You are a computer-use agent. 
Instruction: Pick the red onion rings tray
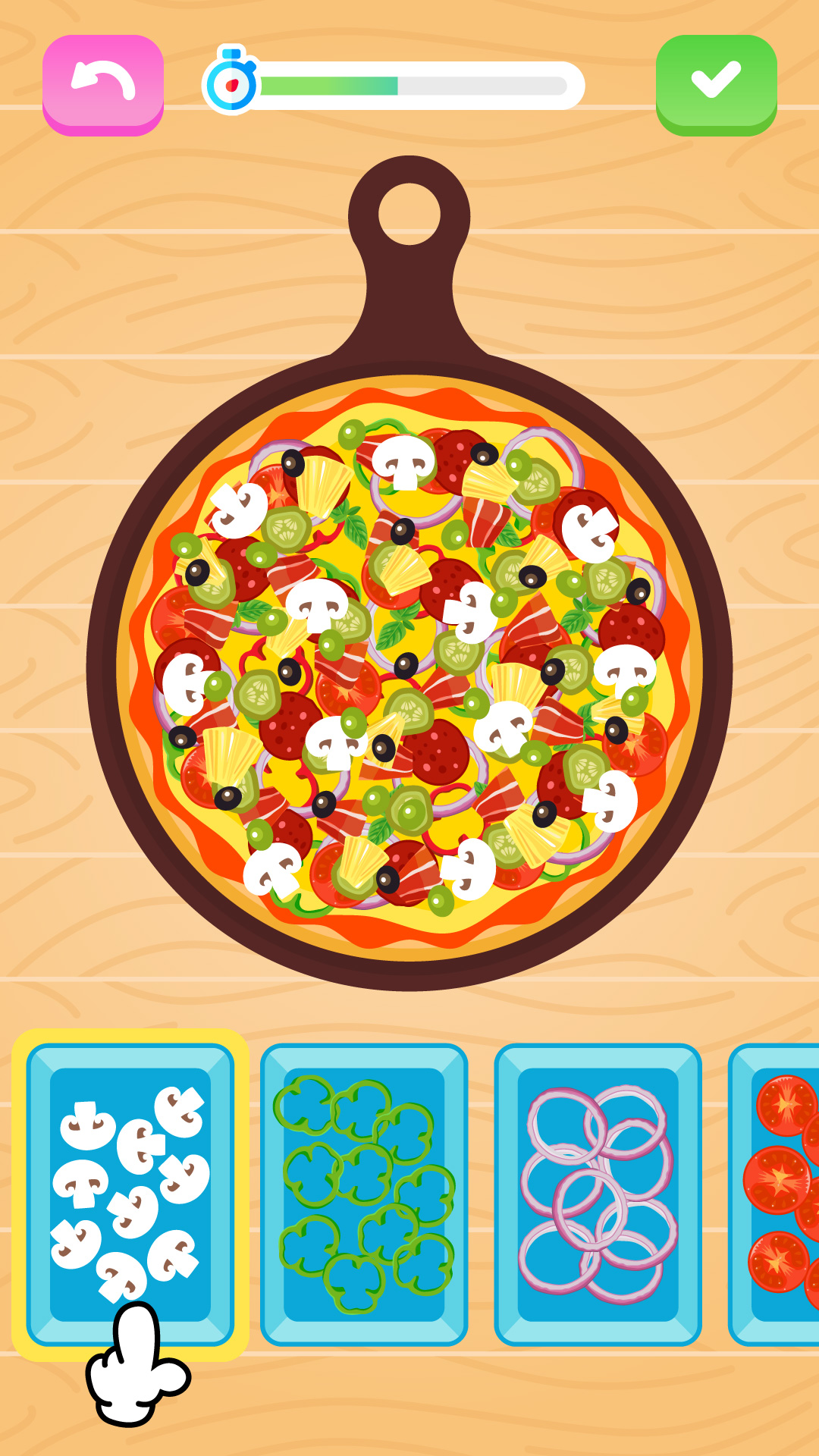(x=598, y=1194)
